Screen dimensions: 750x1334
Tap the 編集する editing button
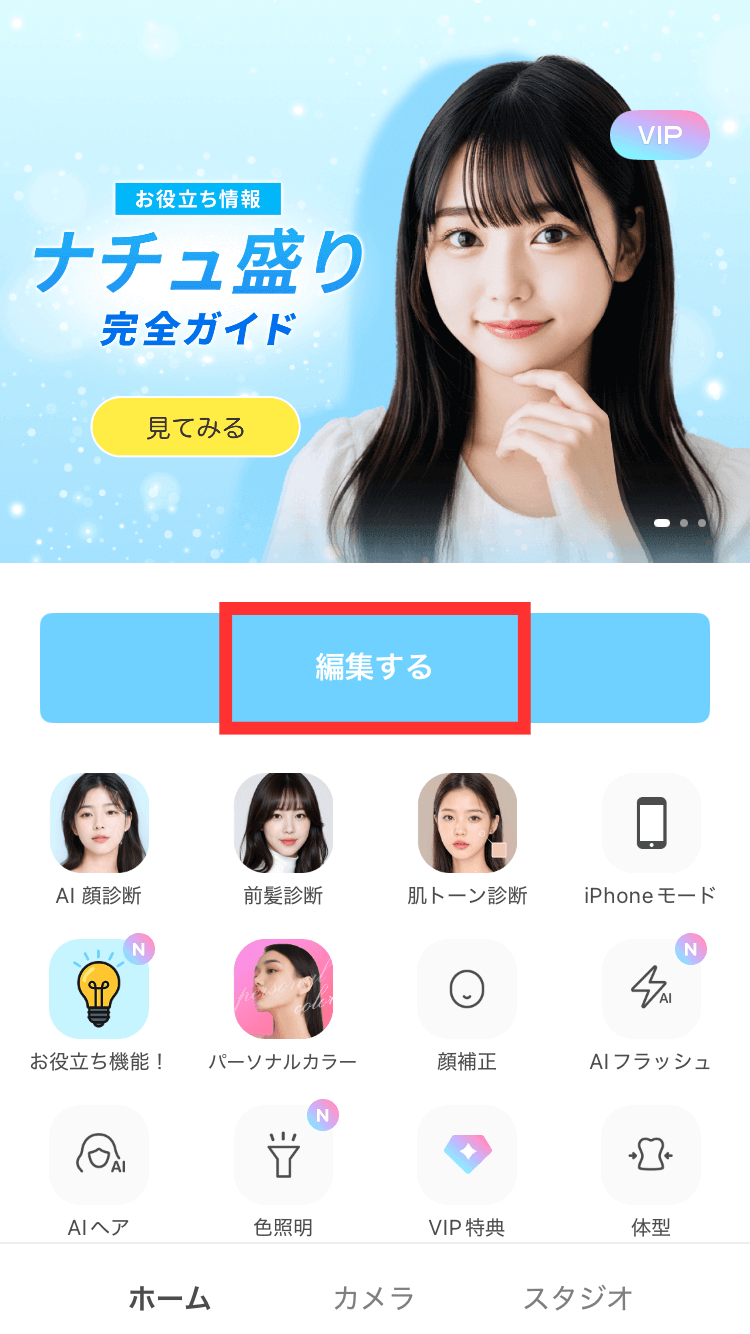pos(374,668)
